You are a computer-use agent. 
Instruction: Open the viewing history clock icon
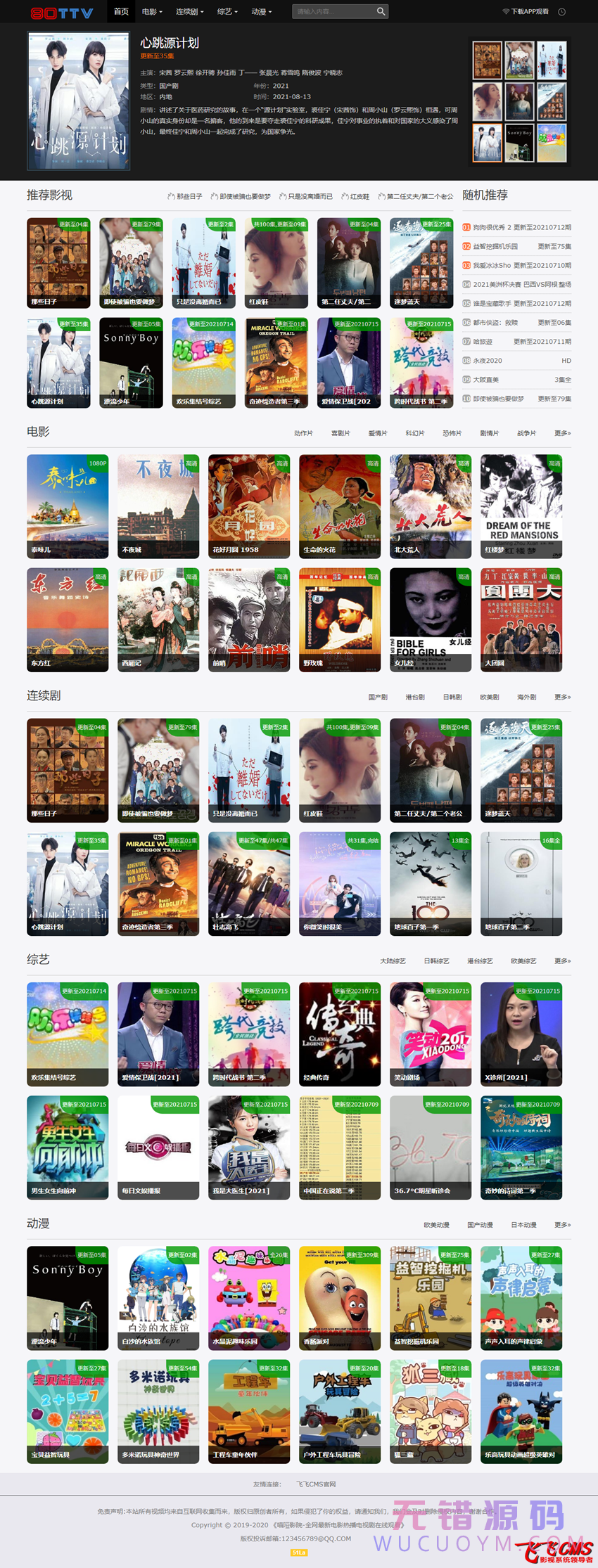coord(561,12)
